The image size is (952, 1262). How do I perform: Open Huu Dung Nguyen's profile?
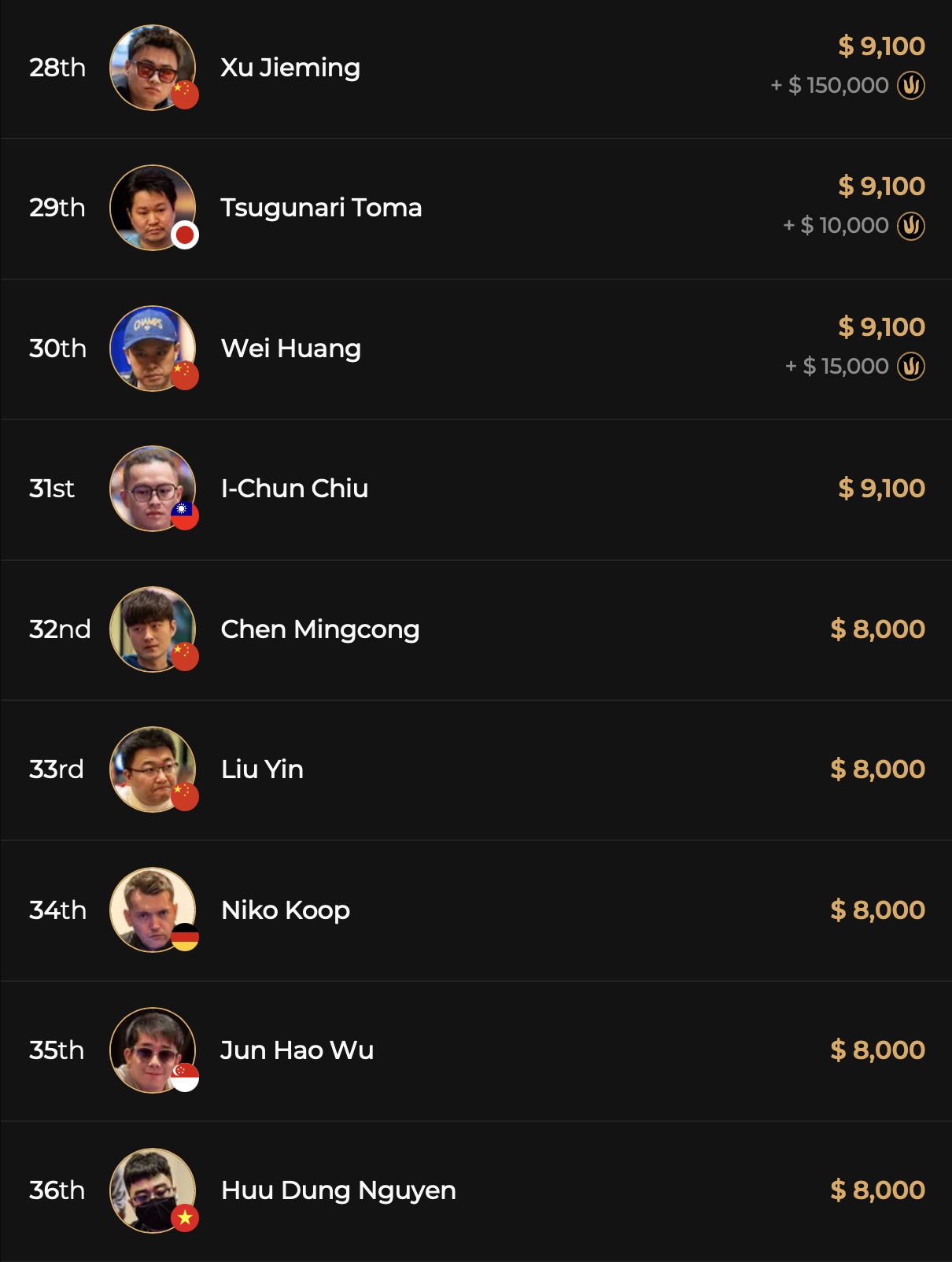click(x=338, y=1190)
